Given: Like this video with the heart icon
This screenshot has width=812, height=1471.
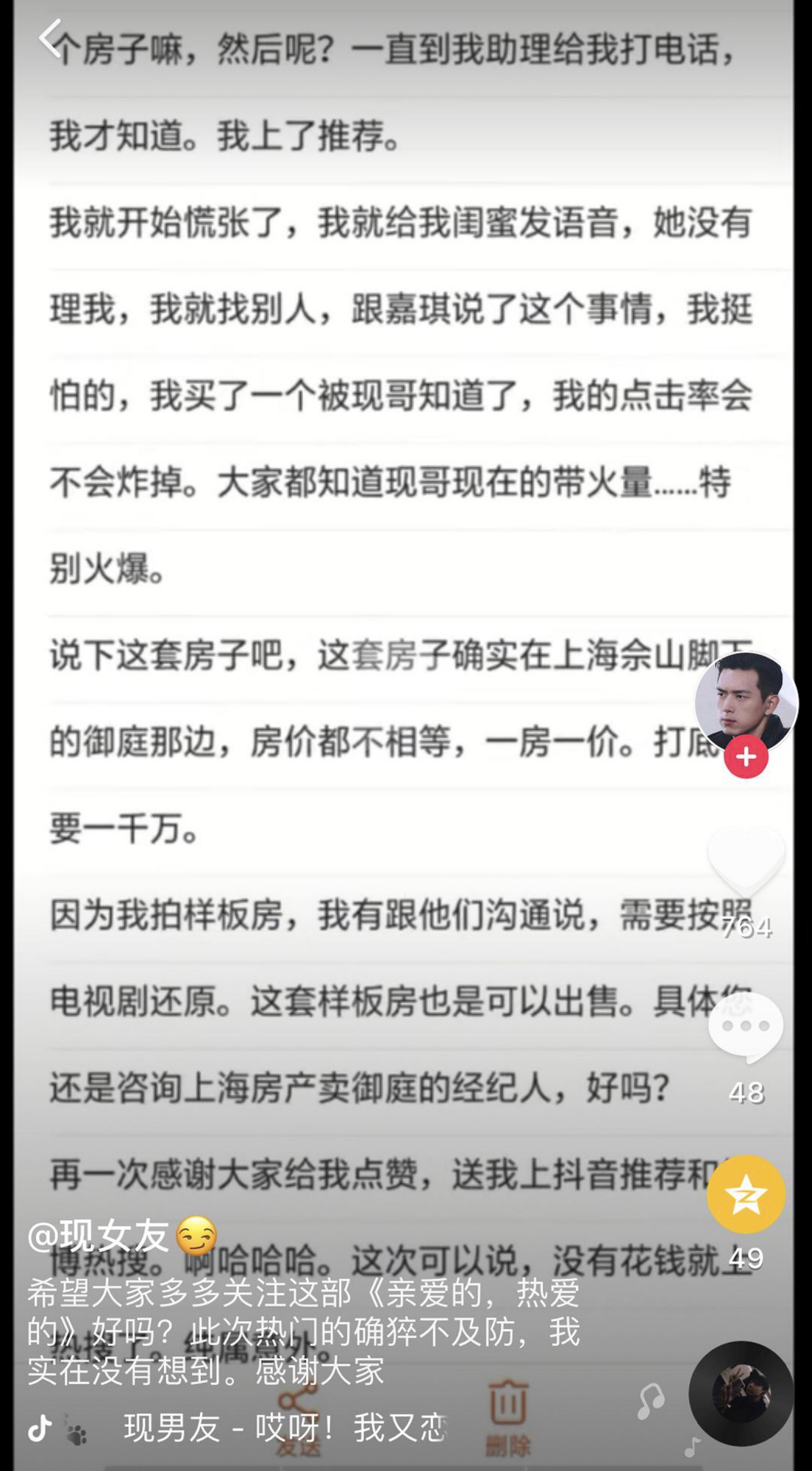Looking at the screenshot, I should coord(746,862).
